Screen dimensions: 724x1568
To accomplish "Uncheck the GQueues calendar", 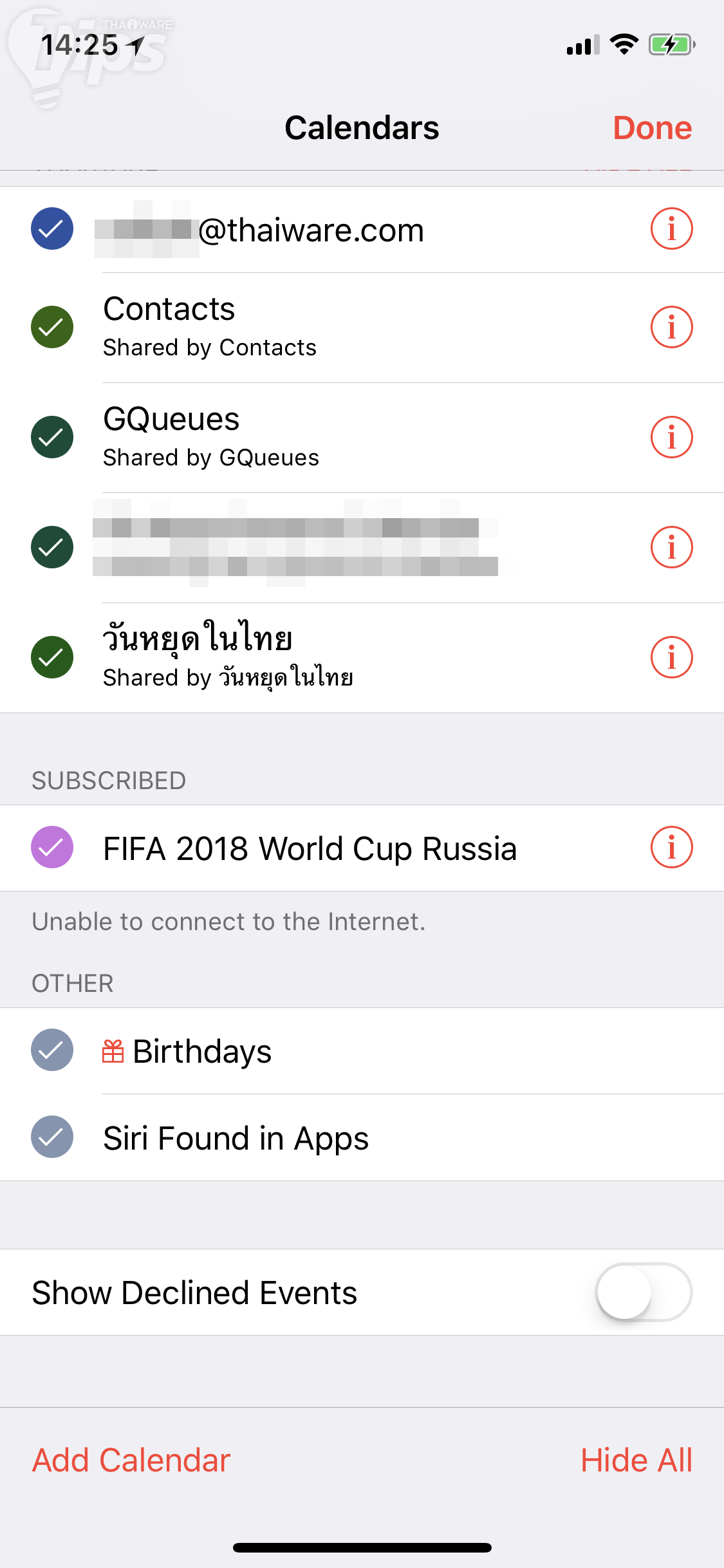I will (x=52, y=437).
